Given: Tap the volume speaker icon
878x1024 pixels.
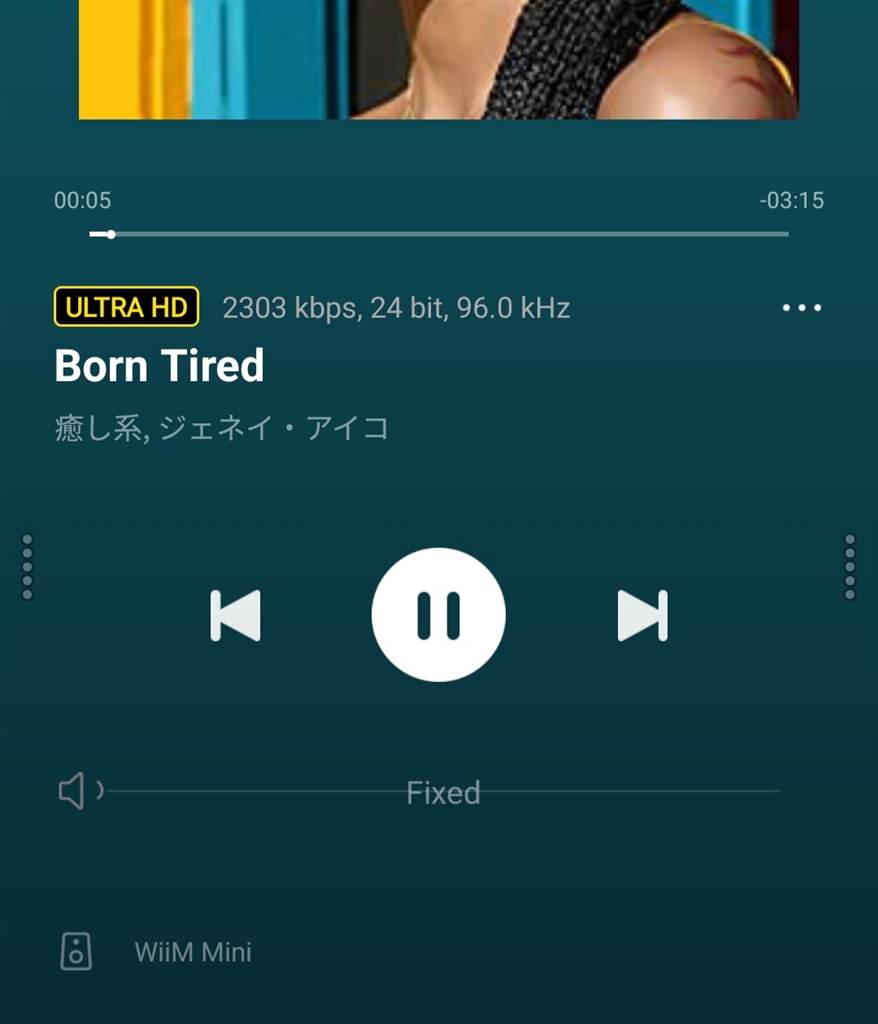Looking at the screenshot, I should click(x=72, y=792).
